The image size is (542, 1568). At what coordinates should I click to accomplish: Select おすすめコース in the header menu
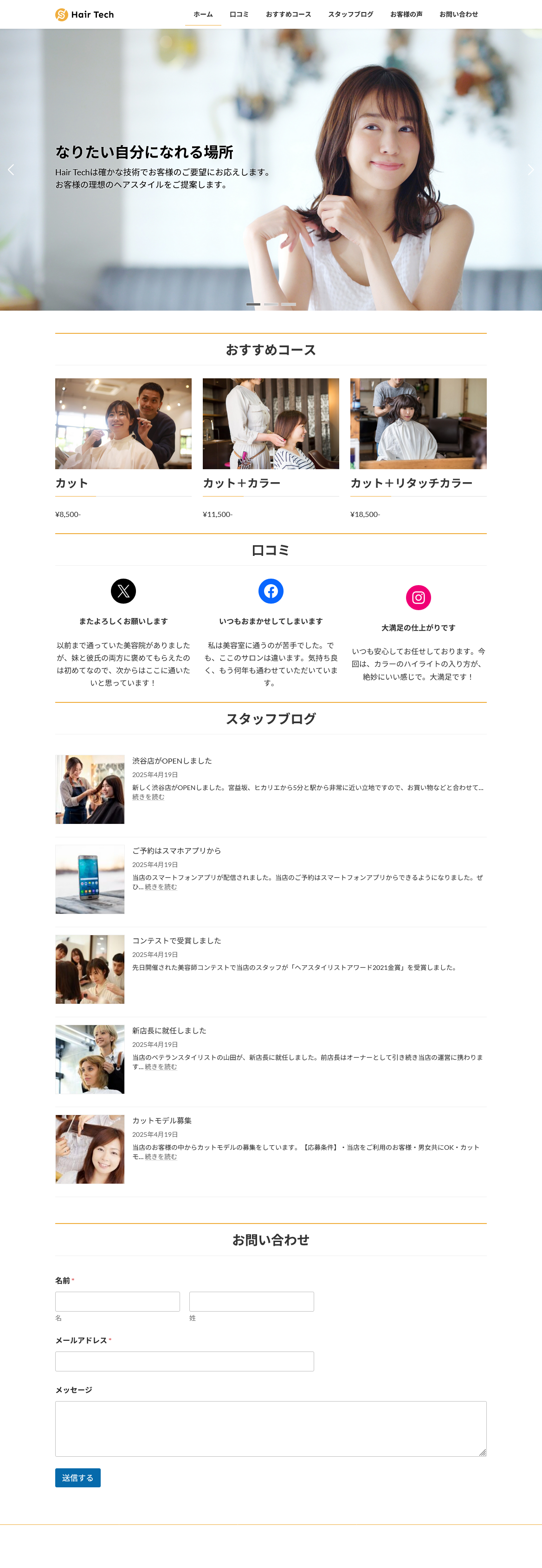[288, 14]
